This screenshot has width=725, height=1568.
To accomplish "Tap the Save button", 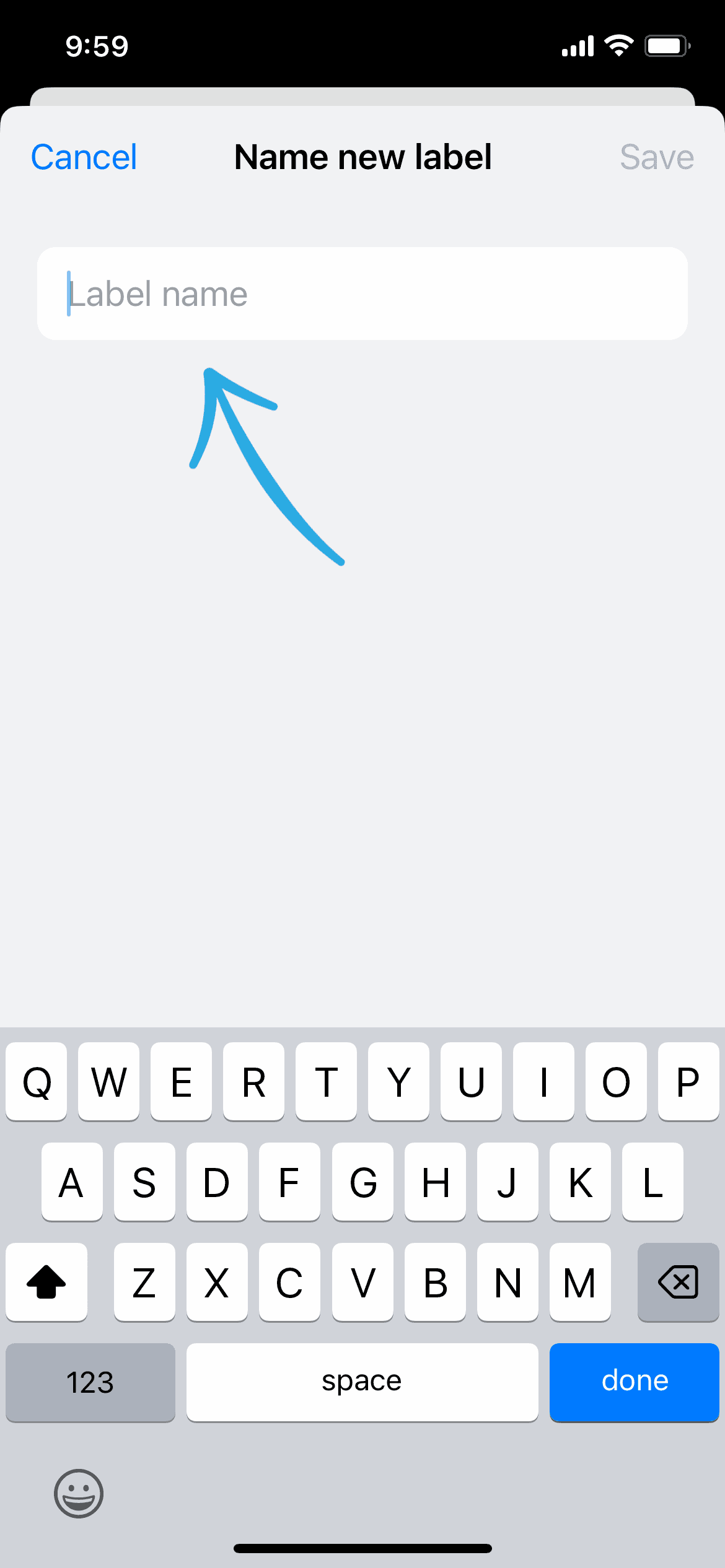I will pos(657,157).
